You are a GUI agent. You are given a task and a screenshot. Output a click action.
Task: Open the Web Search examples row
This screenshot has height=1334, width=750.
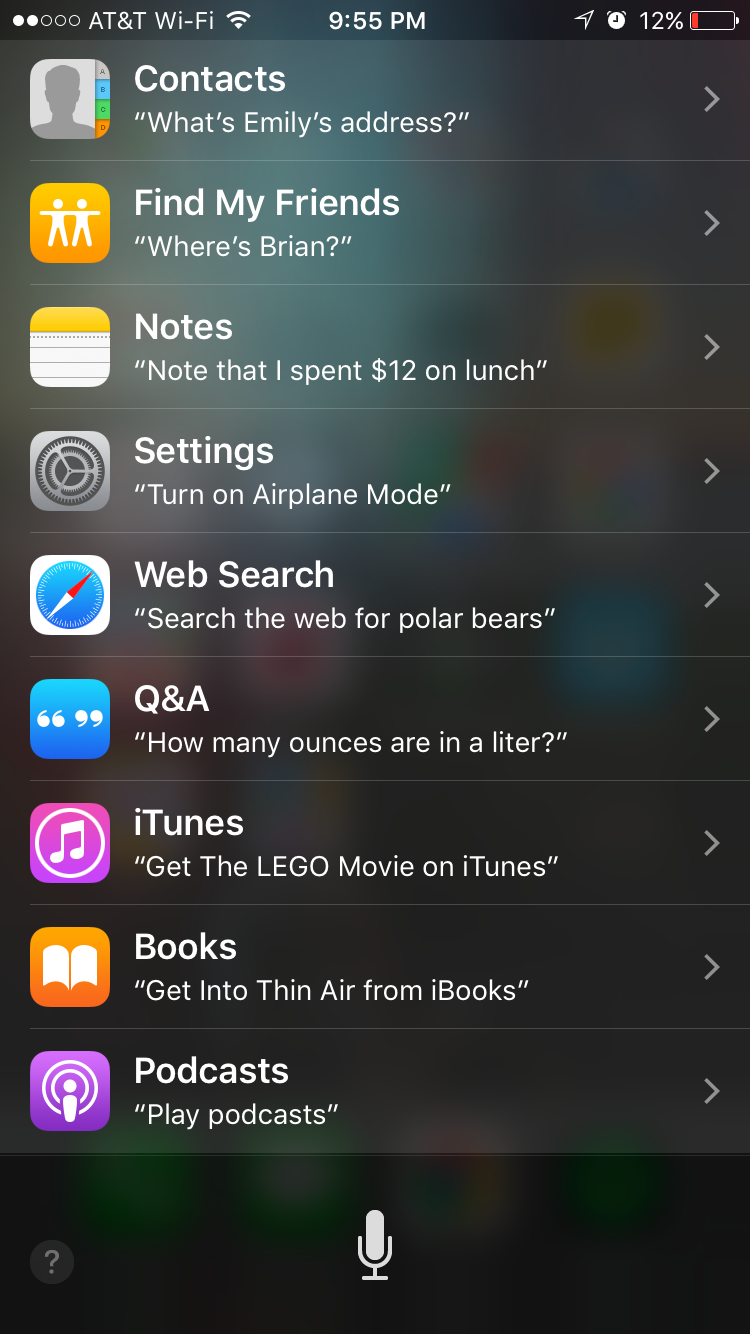tap(375, 595)
